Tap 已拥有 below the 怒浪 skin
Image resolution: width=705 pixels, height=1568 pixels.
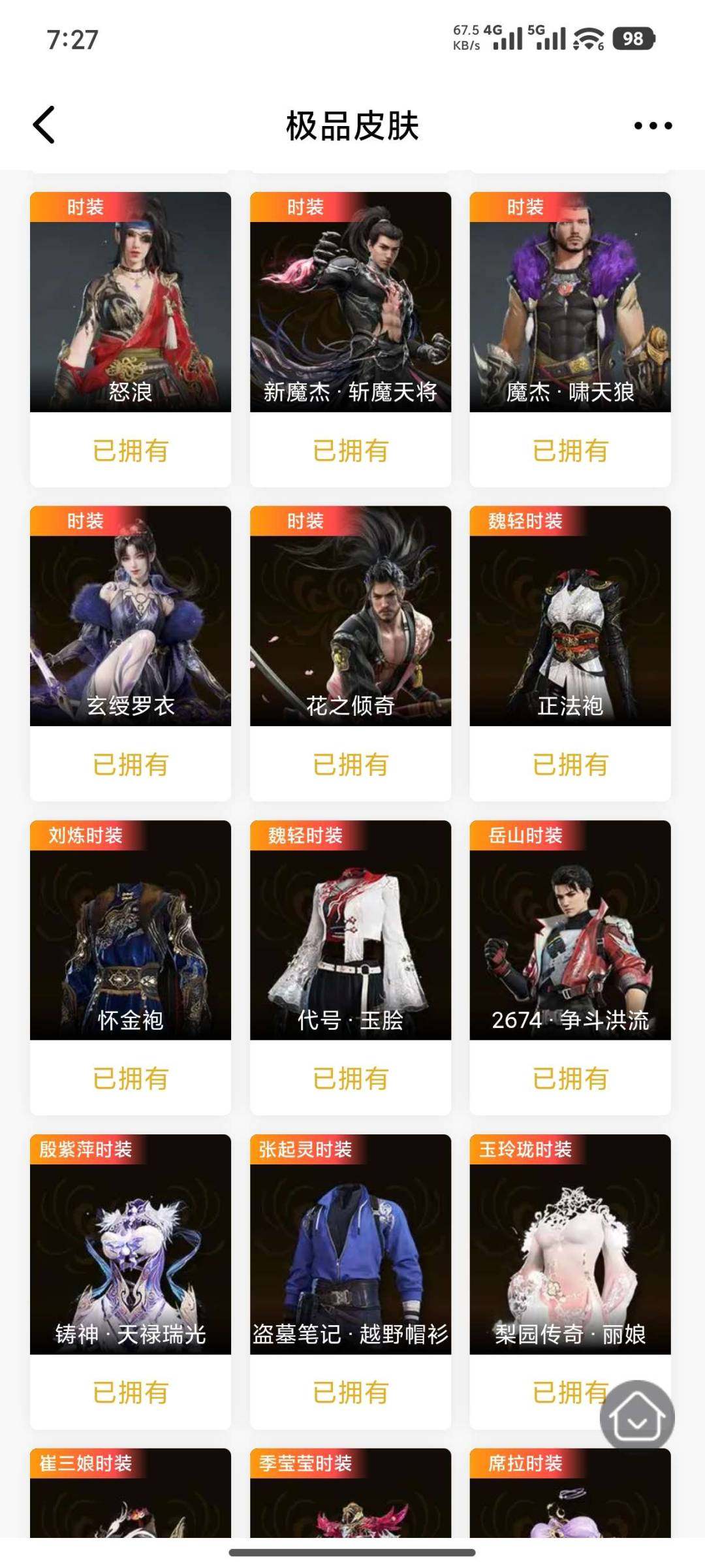tap(131, 450)
